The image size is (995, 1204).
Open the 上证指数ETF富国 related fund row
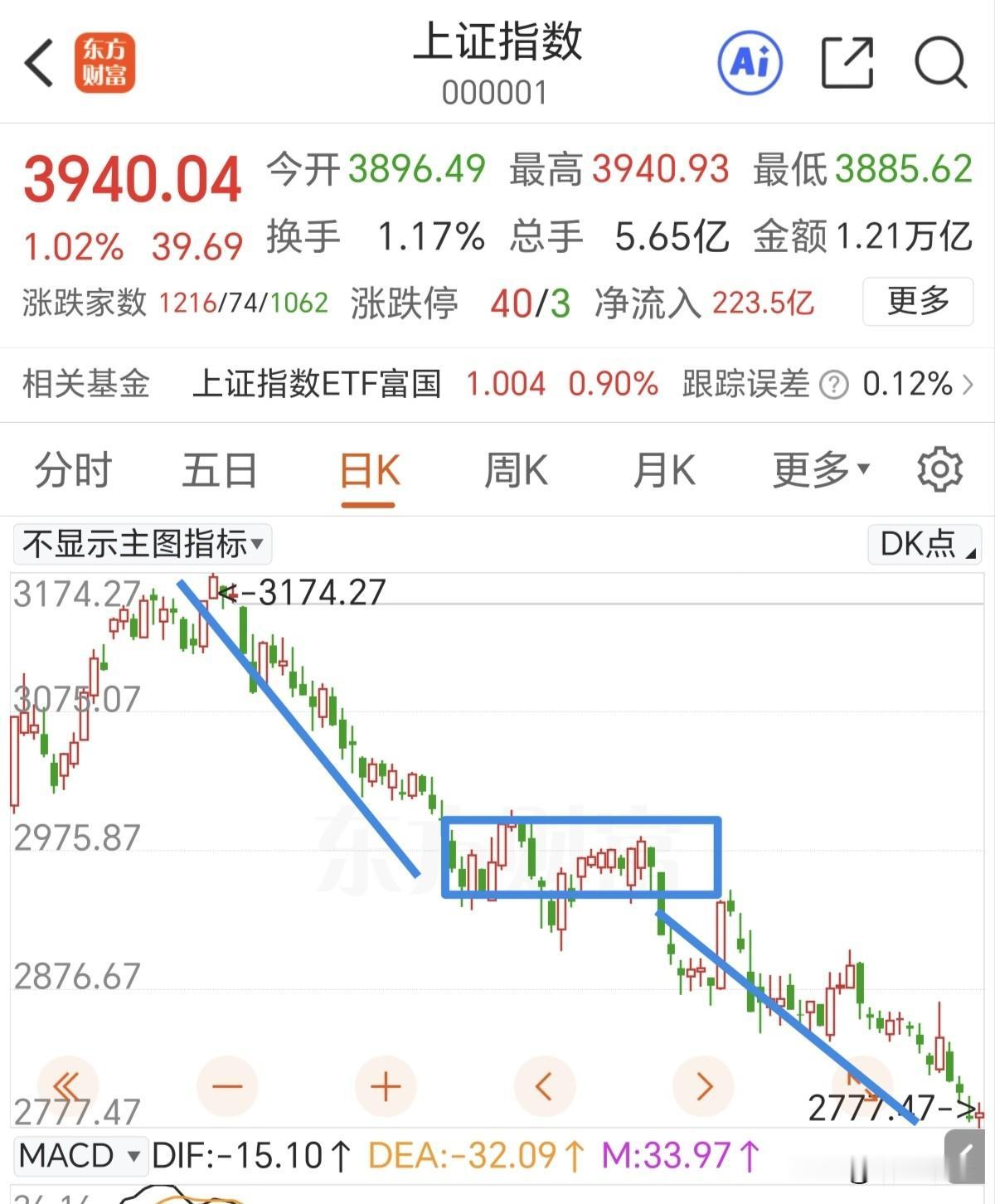pos(498,384)
